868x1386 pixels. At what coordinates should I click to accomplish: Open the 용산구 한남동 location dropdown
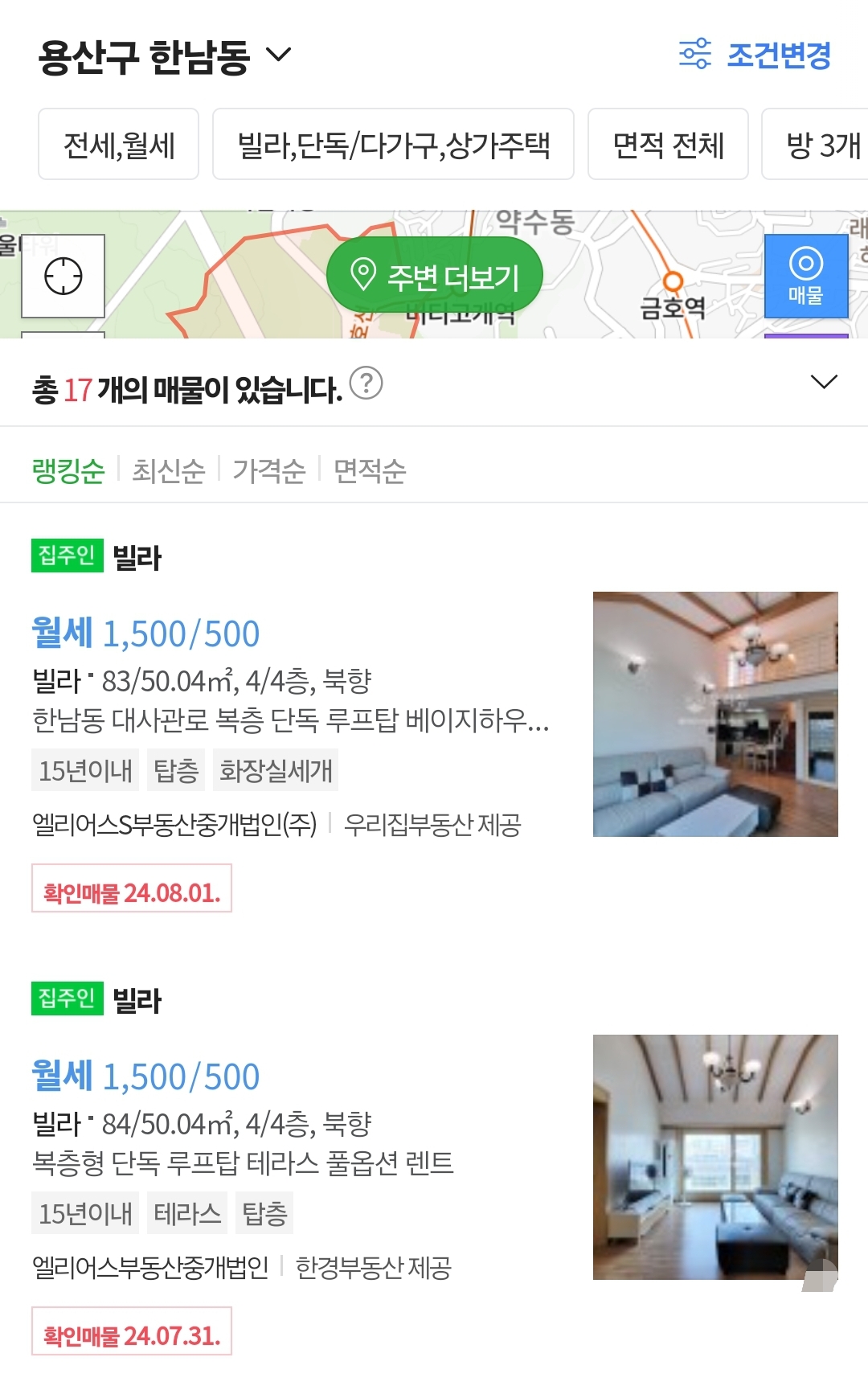[165, 56]
